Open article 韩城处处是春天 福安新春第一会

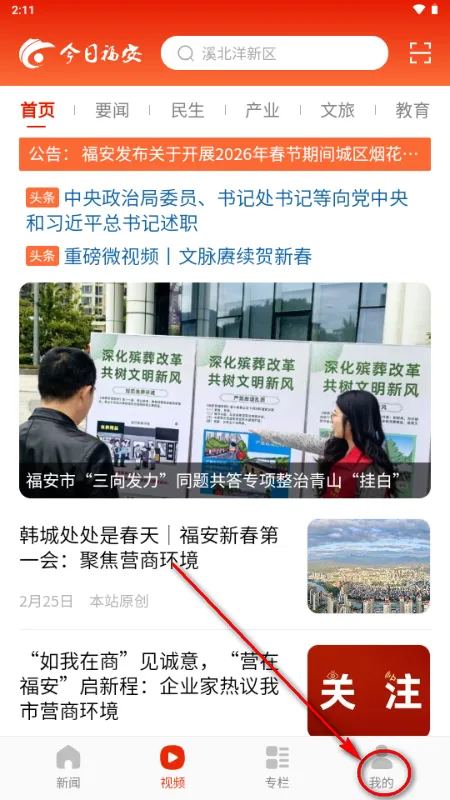pos(225,566)
